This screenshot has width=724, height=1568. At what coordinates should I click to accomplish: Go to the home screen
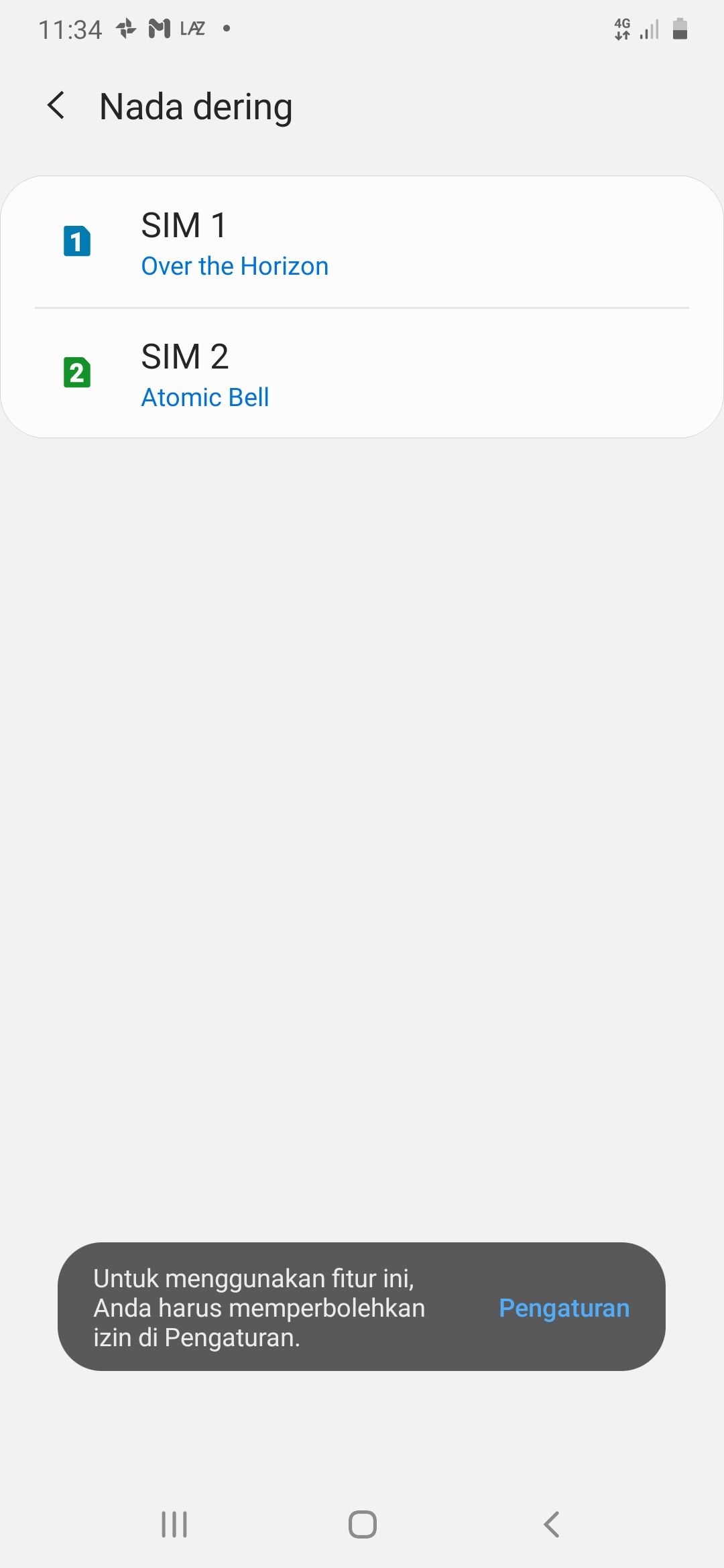pos(362,1524)
